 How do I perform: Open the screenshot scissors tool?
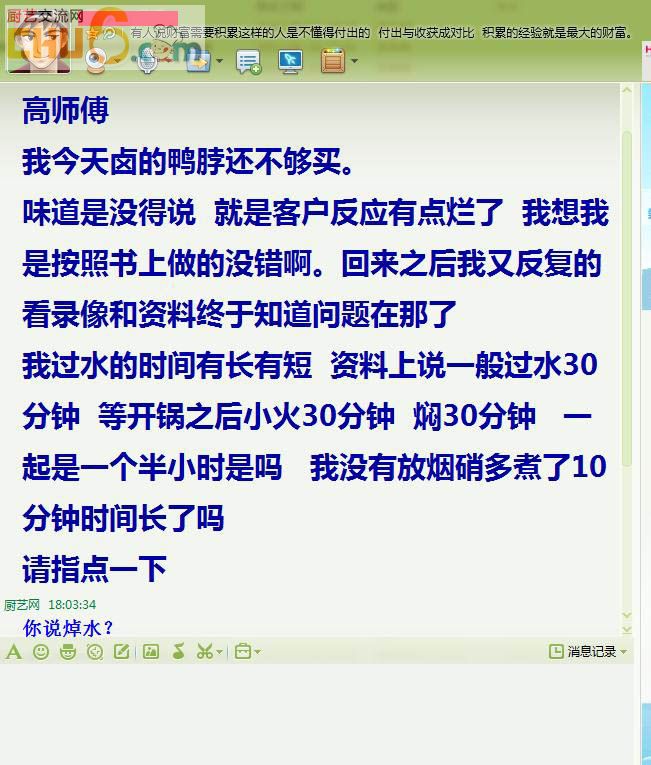point(204,652)
